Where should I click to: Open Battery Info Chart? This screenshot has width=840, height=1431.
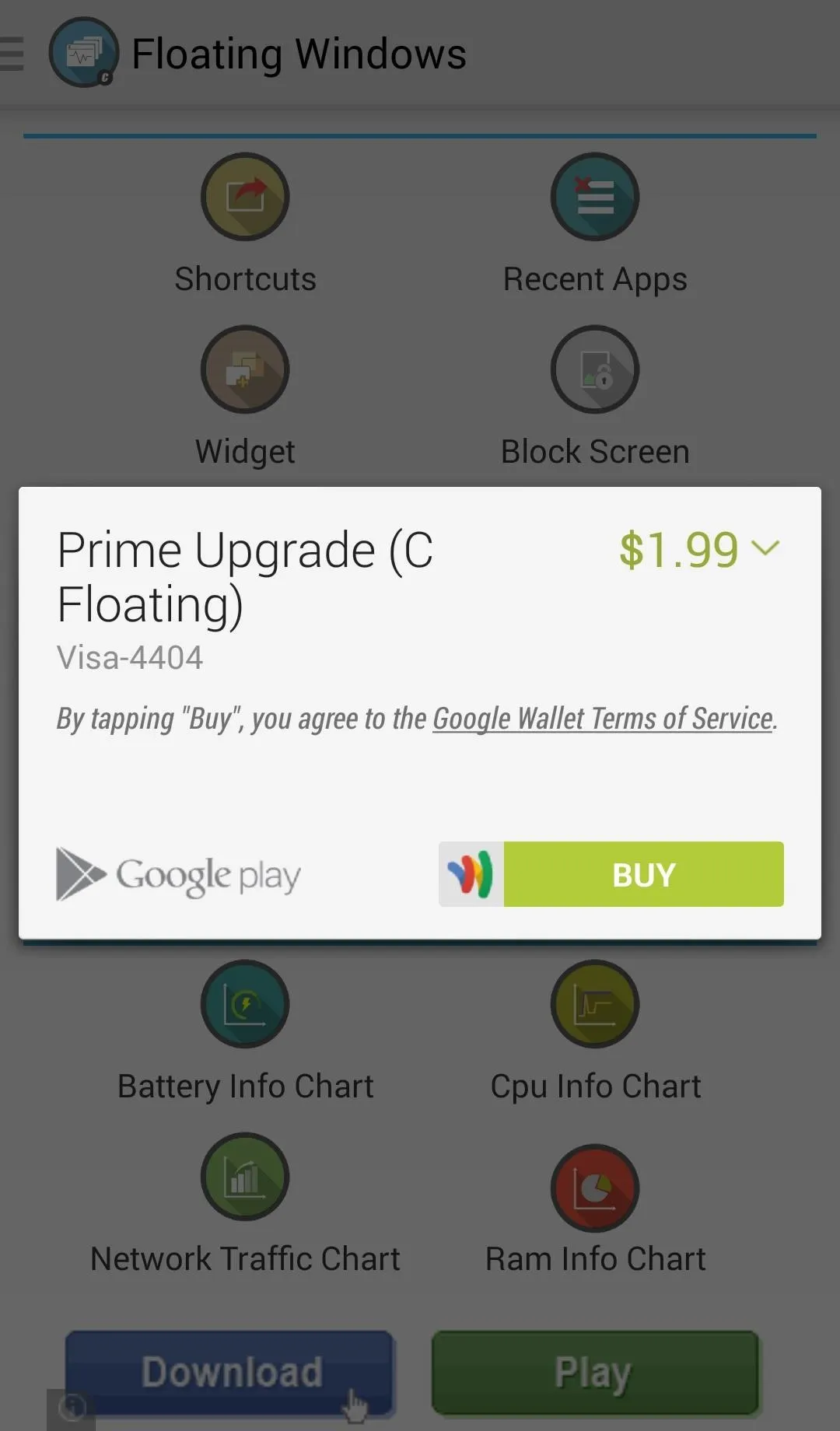245,1031
